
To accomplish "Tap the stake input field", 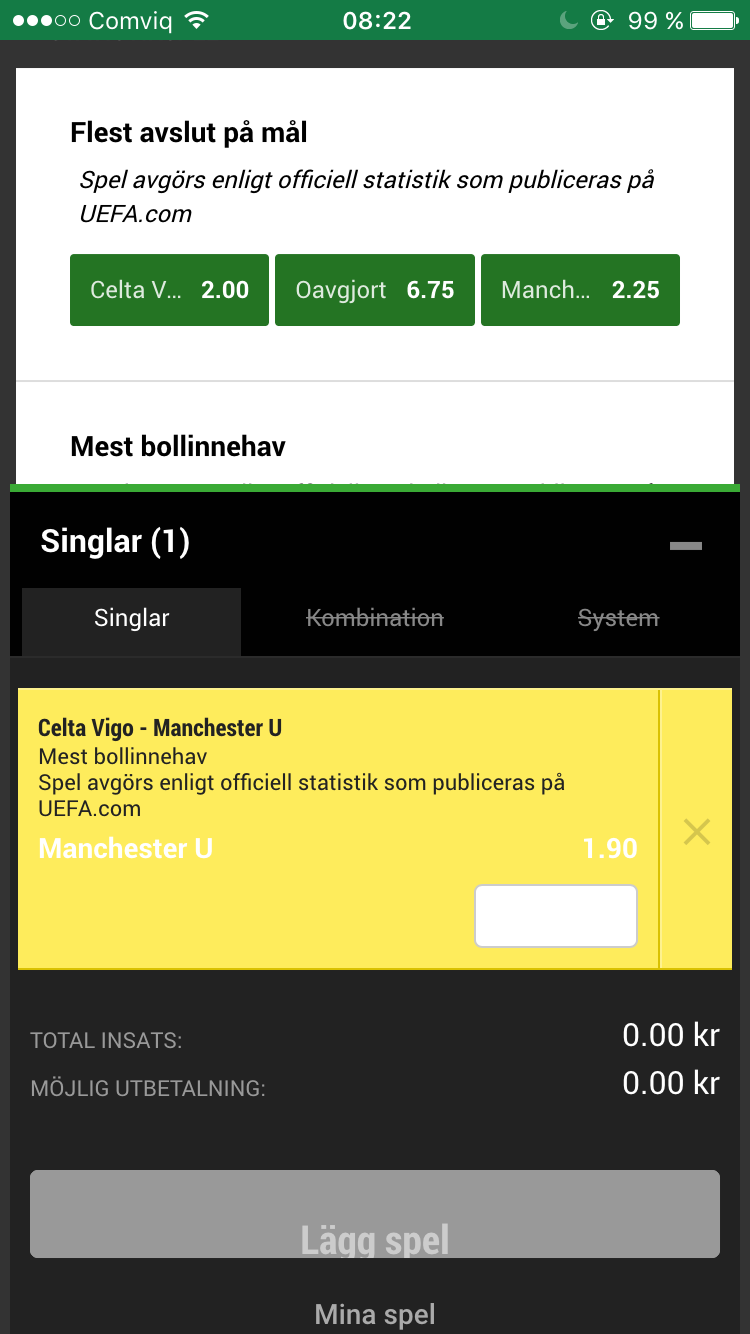I will 556,916.
